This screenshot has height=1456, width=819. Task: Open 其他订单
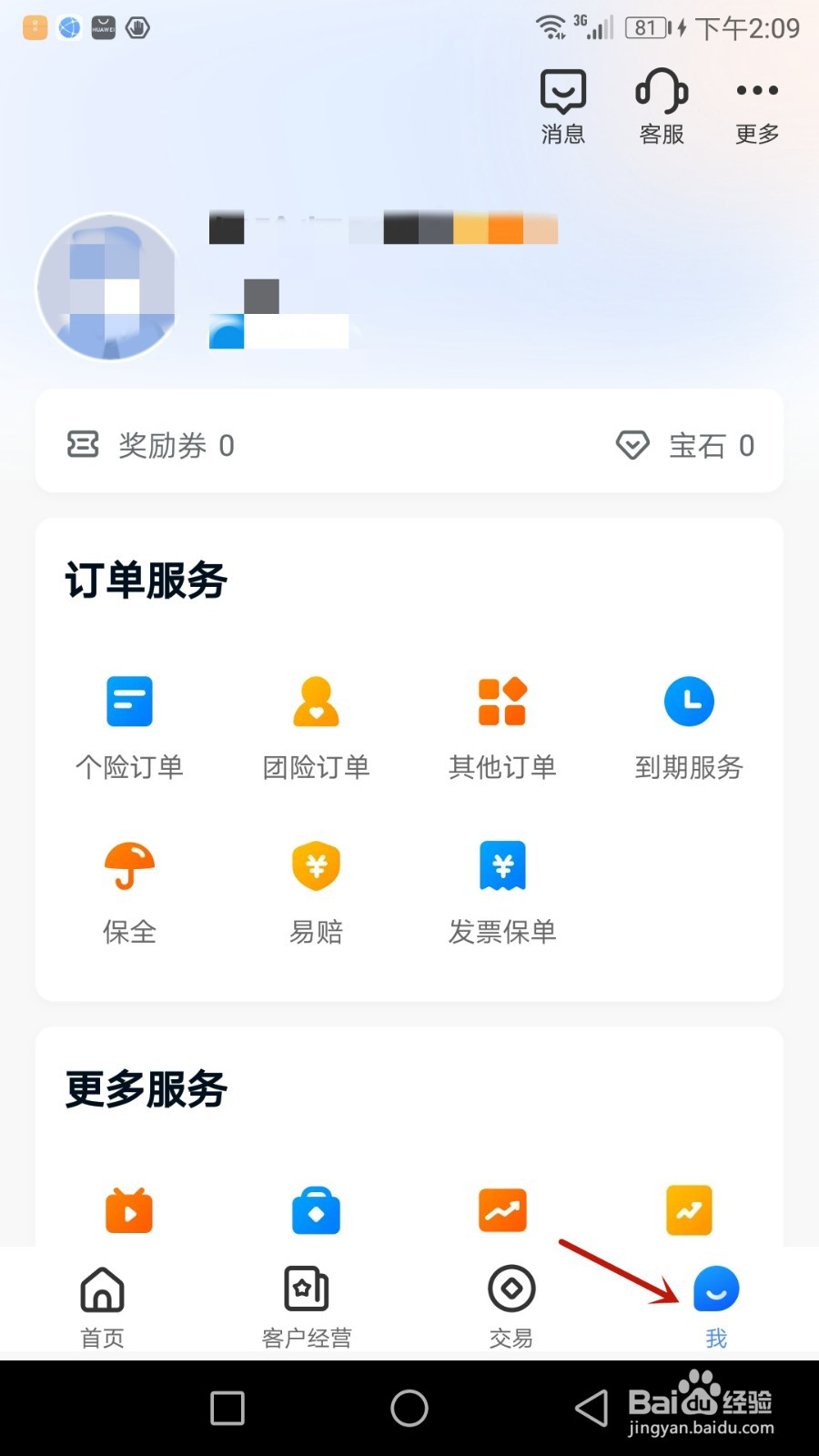502,725
